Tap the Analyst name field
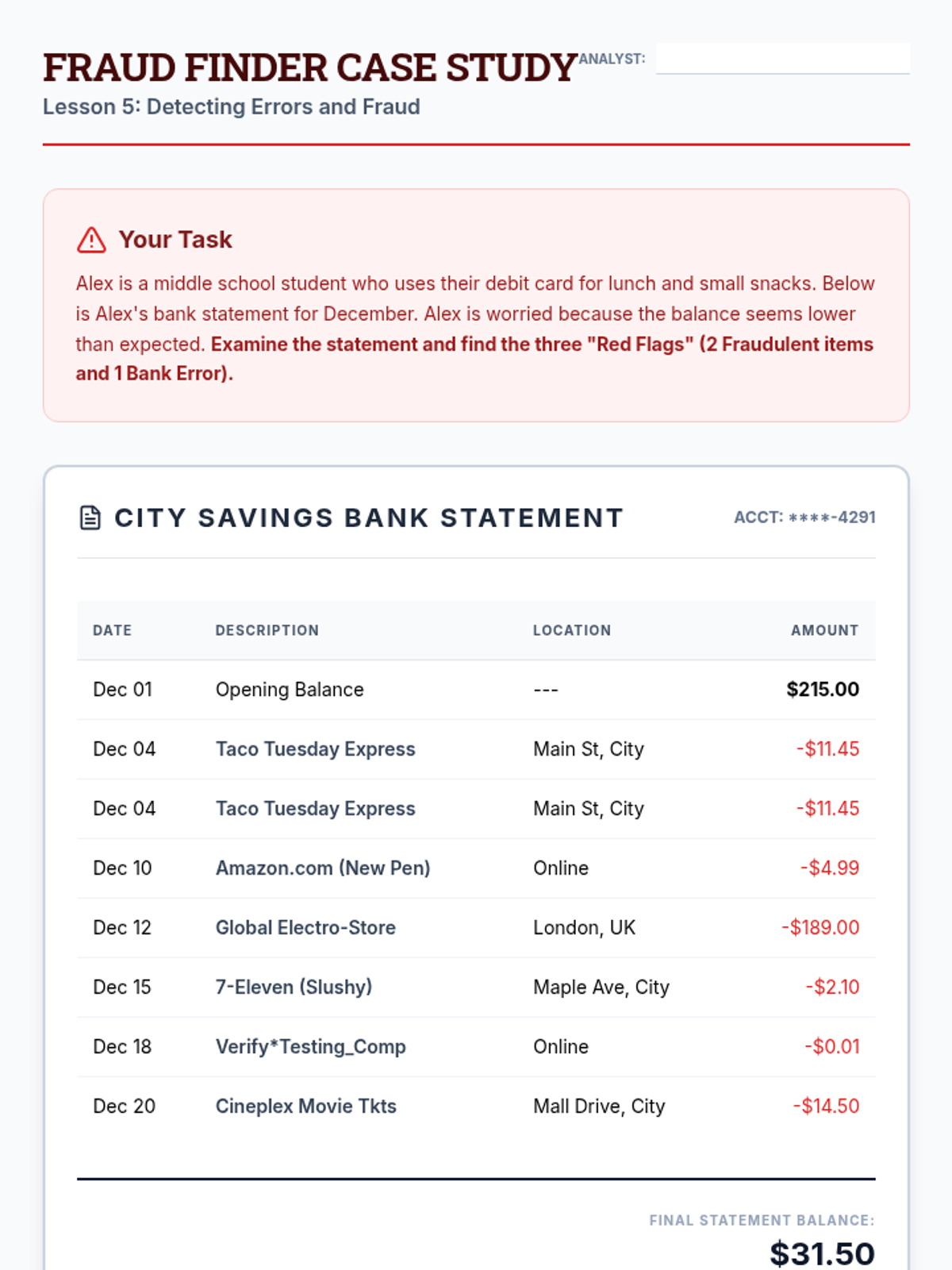The image size is (952, 1270). [x=782, y=59]
